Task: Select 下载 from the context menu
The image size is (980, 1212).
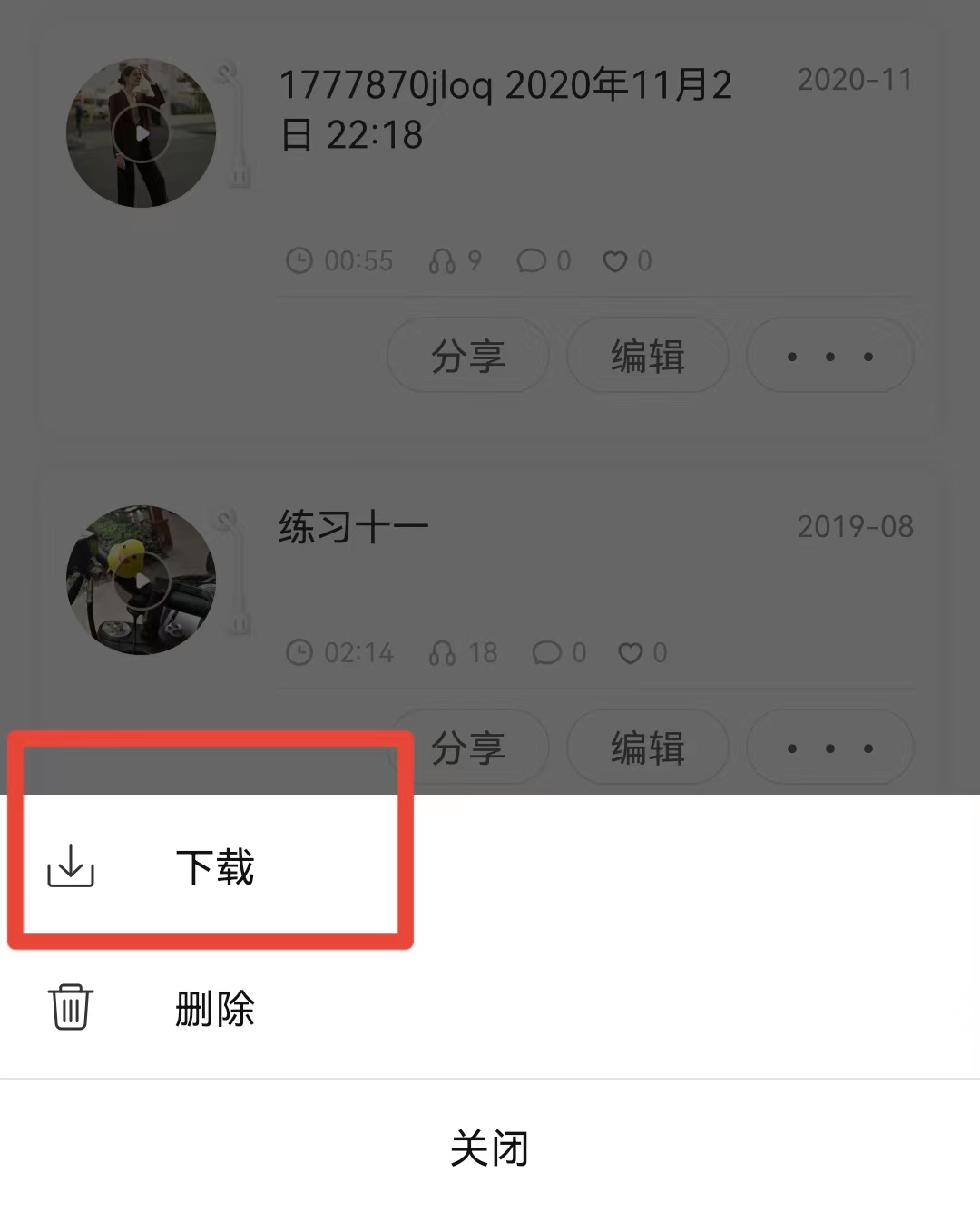Action: click(215, 868)
